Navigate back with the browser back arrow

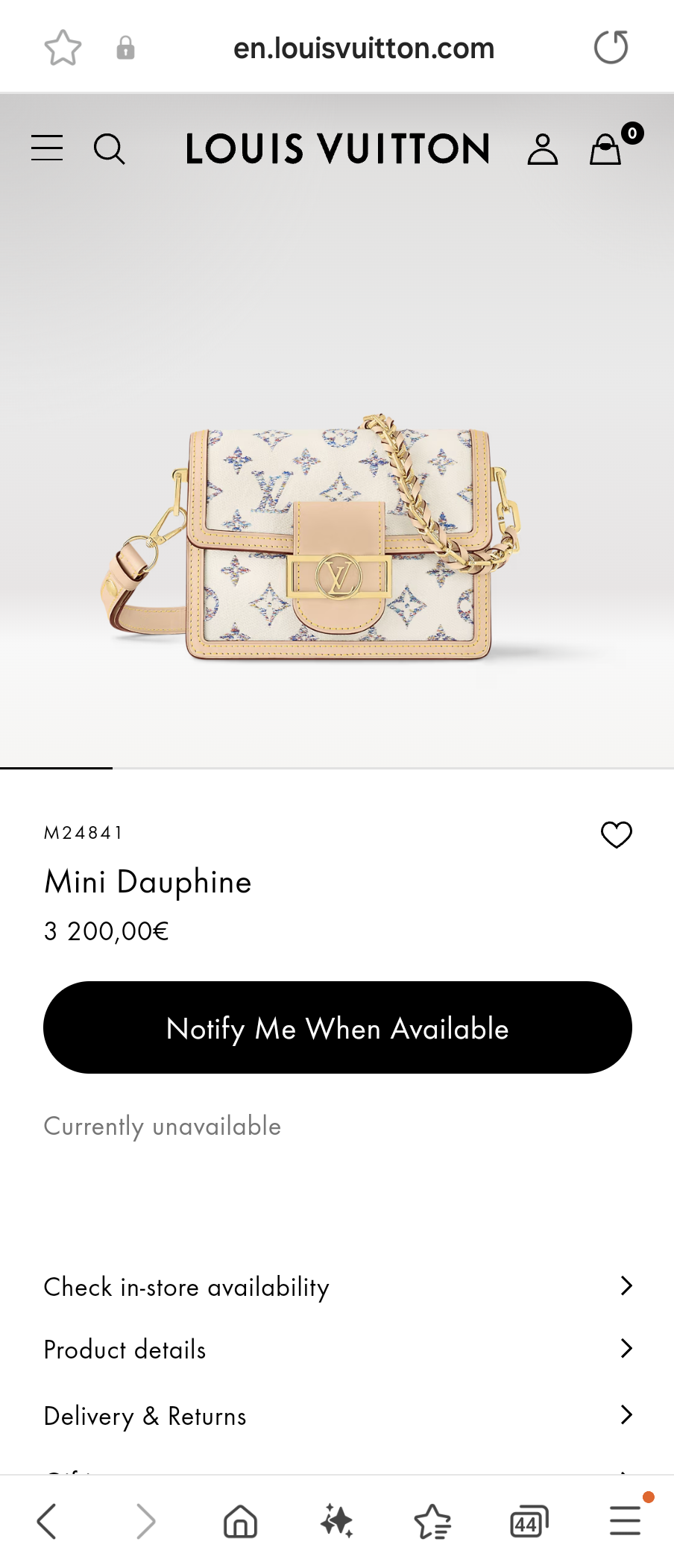click(x=47, y=1522)
